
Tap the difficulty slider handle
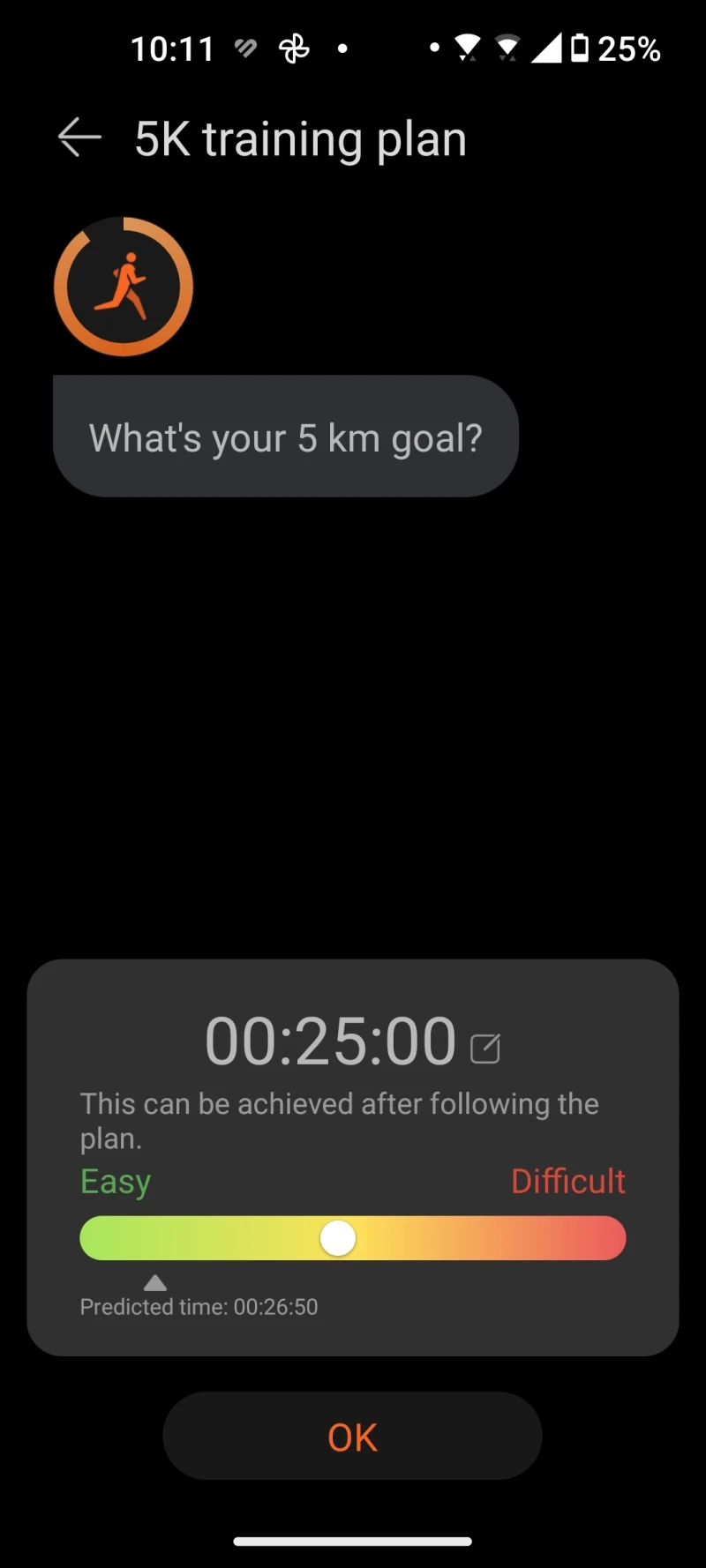click(337, 1238)
